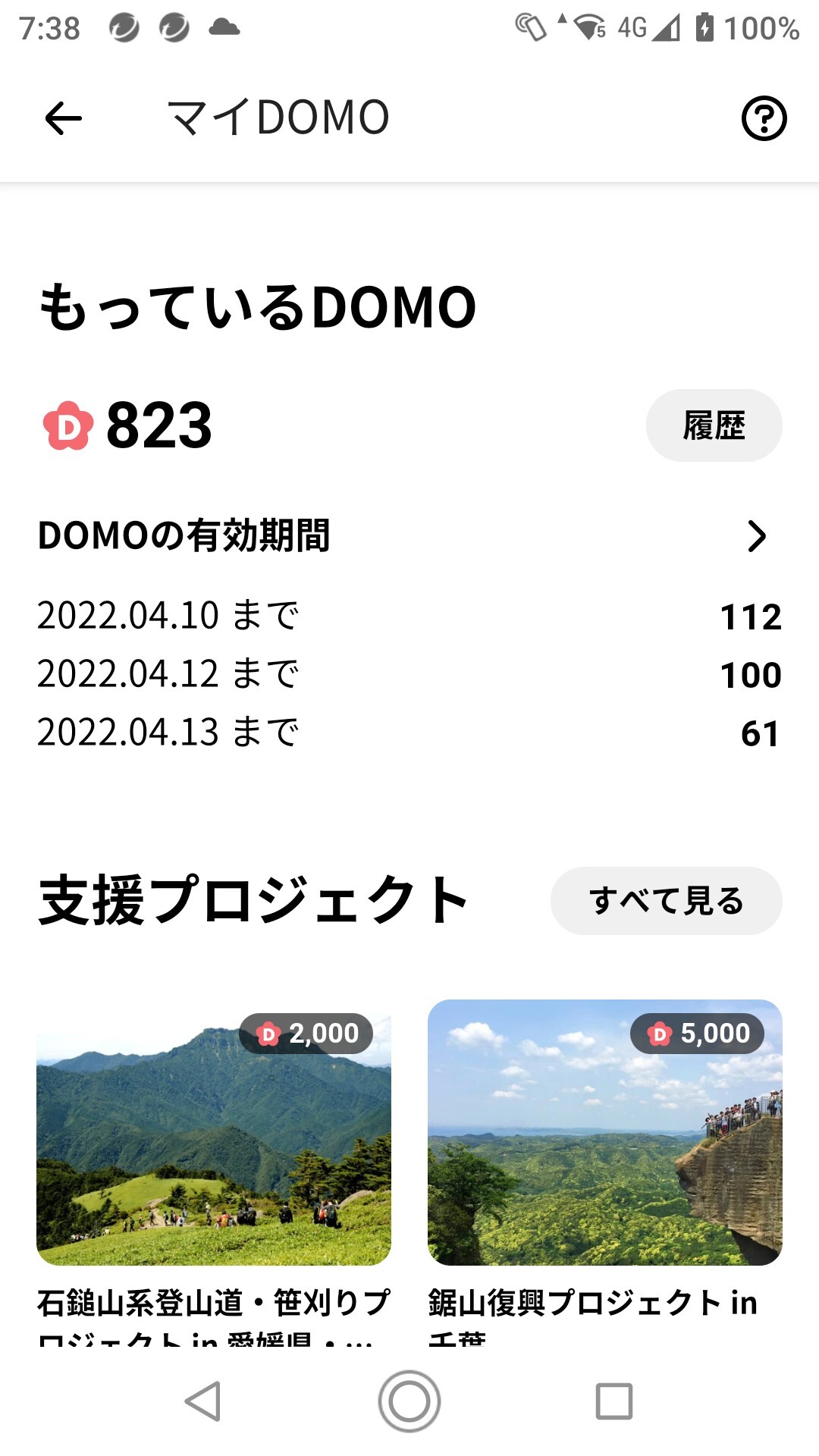Open the 履歴 history button
The height and width of the screenshot is (1456, 819).
(x=714, y=426)
